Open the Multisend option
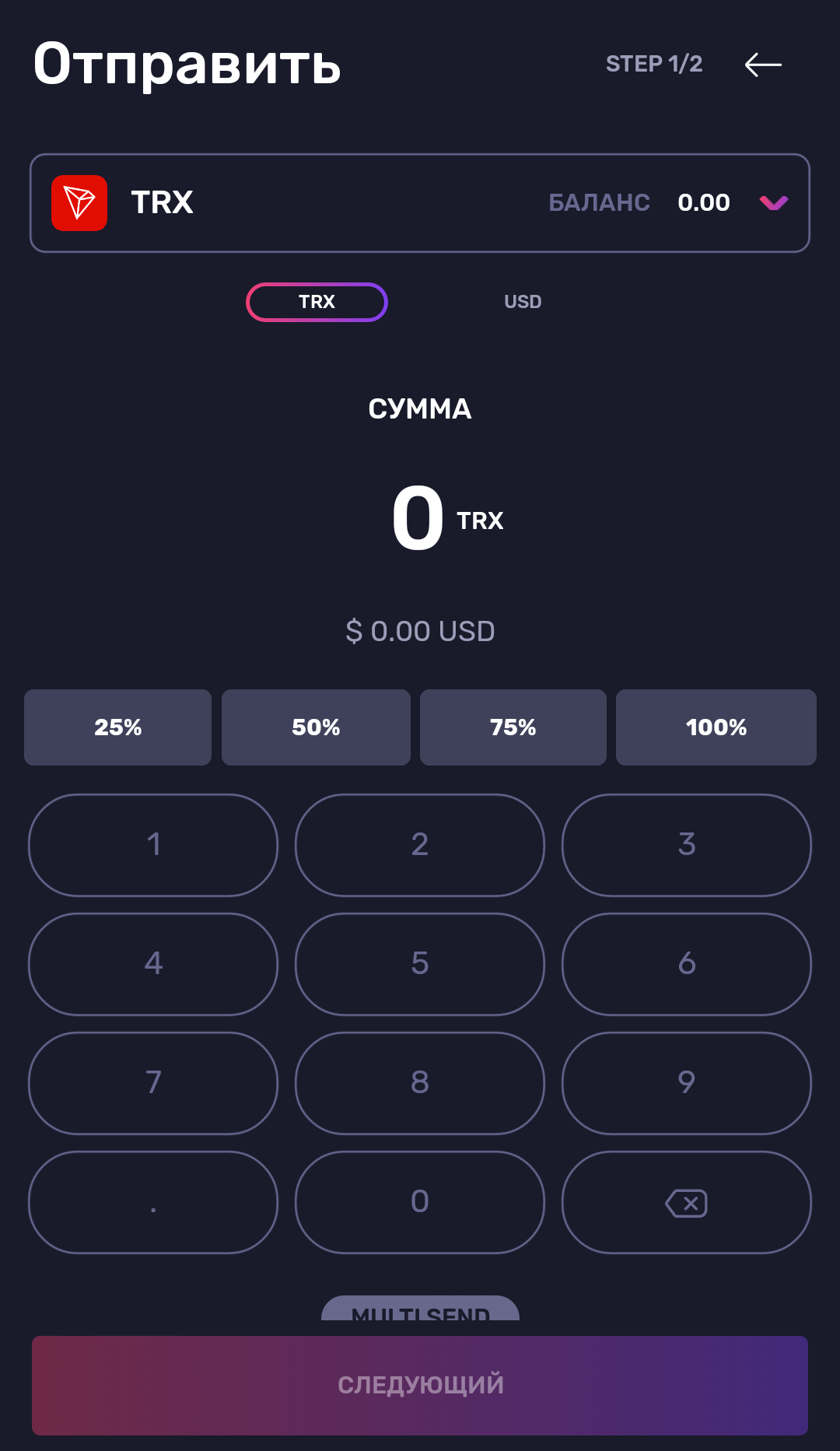This screenshot has width=840, height=1451. click(x=420, y=1309)
